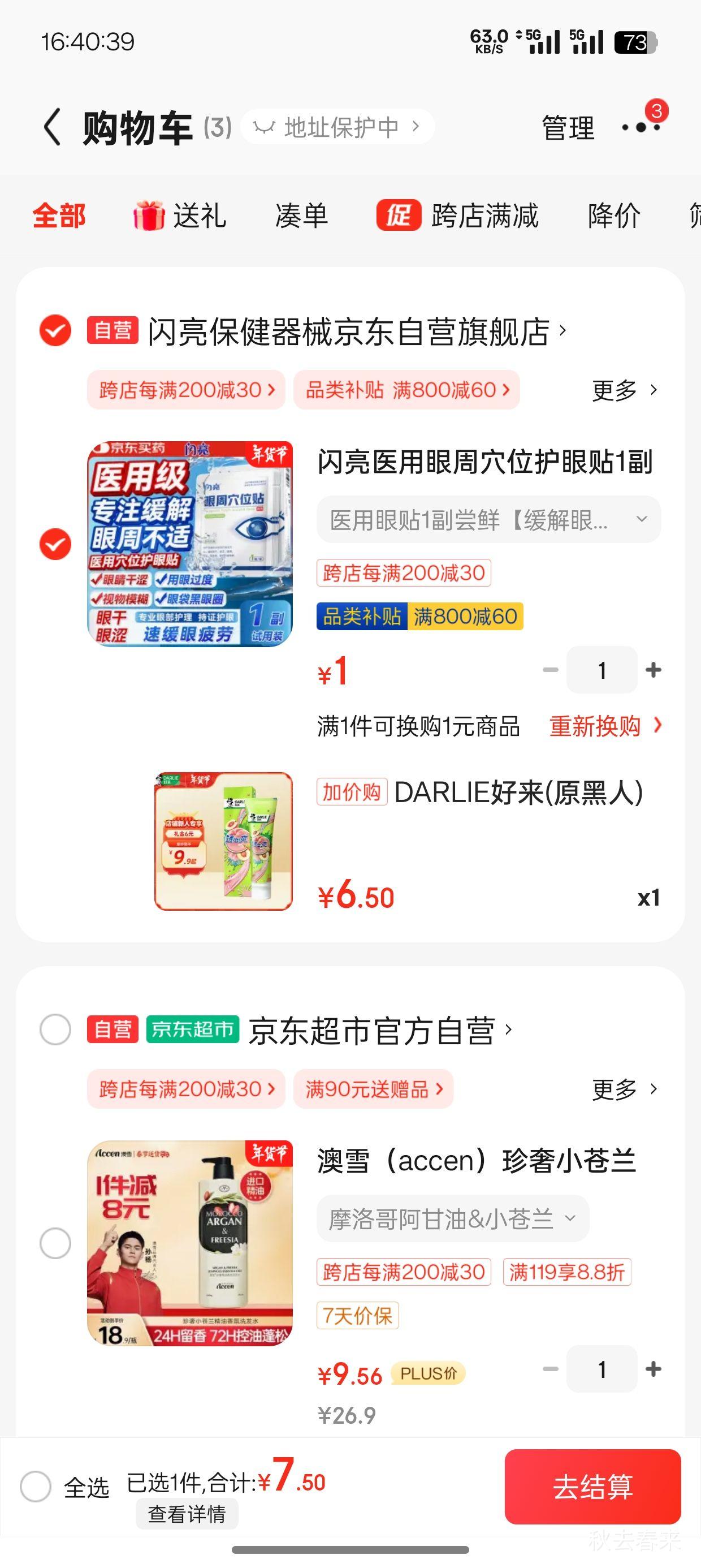Tap the red 促 icon next to 跨店满减

coord(400,216)
